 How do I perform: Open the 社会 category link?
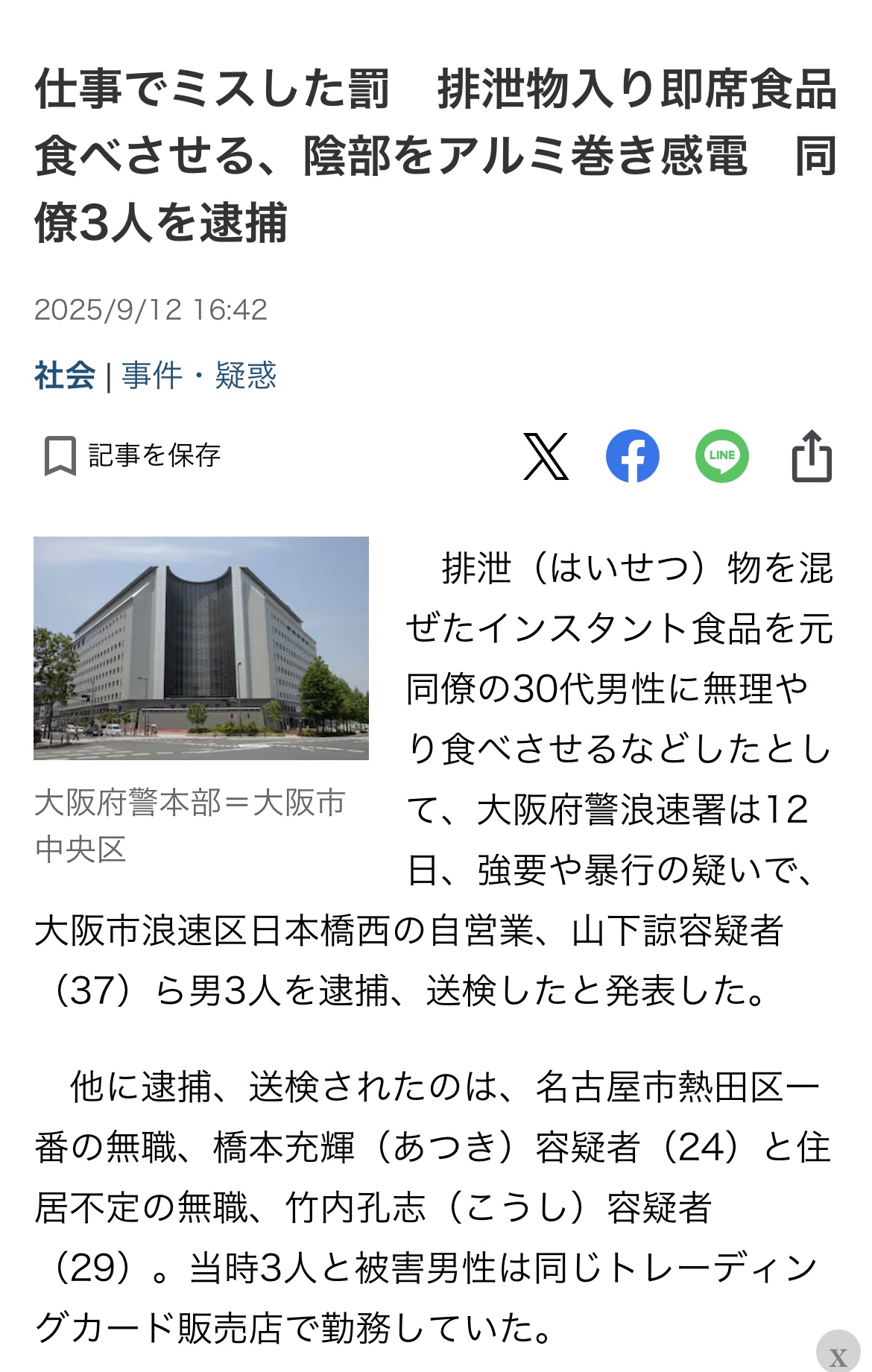(x=65, y=375)
